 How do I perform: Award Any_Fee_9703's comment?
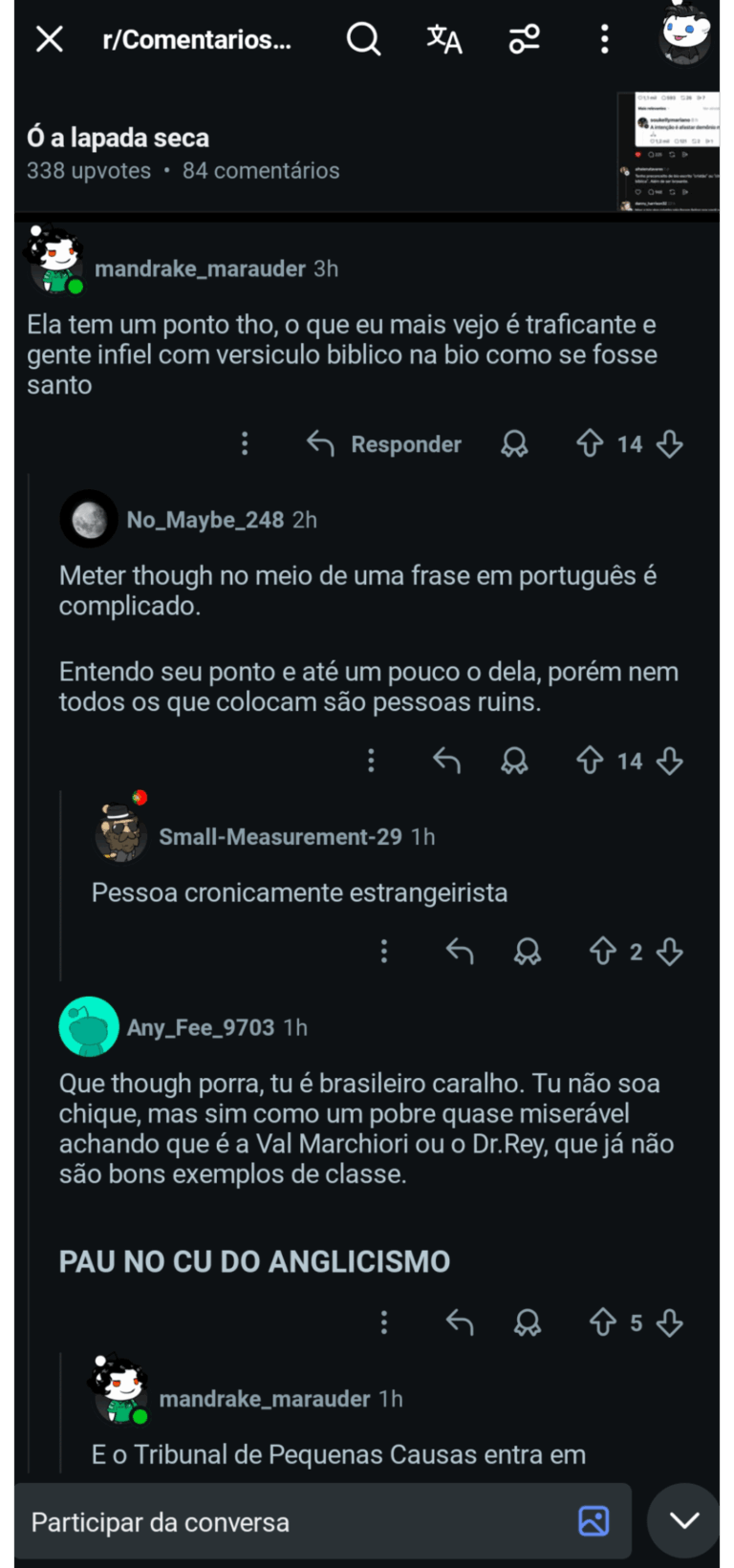[x=528, y=1323]
